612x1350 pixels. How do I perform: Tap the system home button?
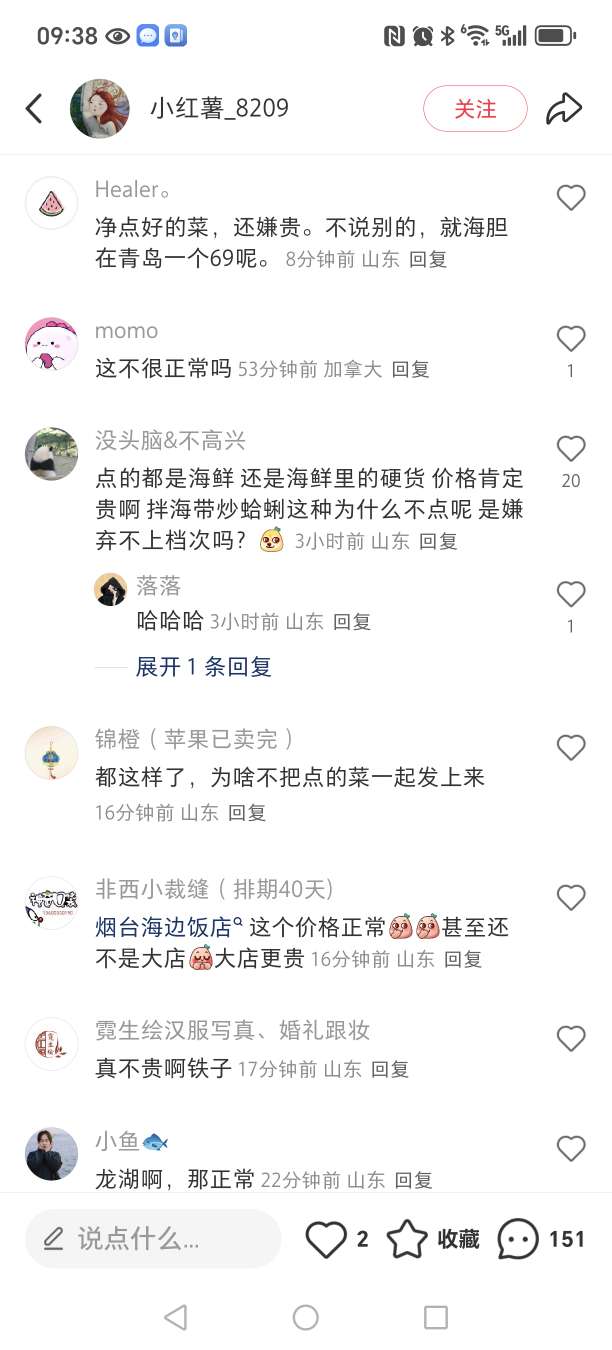coord(306,1317)
